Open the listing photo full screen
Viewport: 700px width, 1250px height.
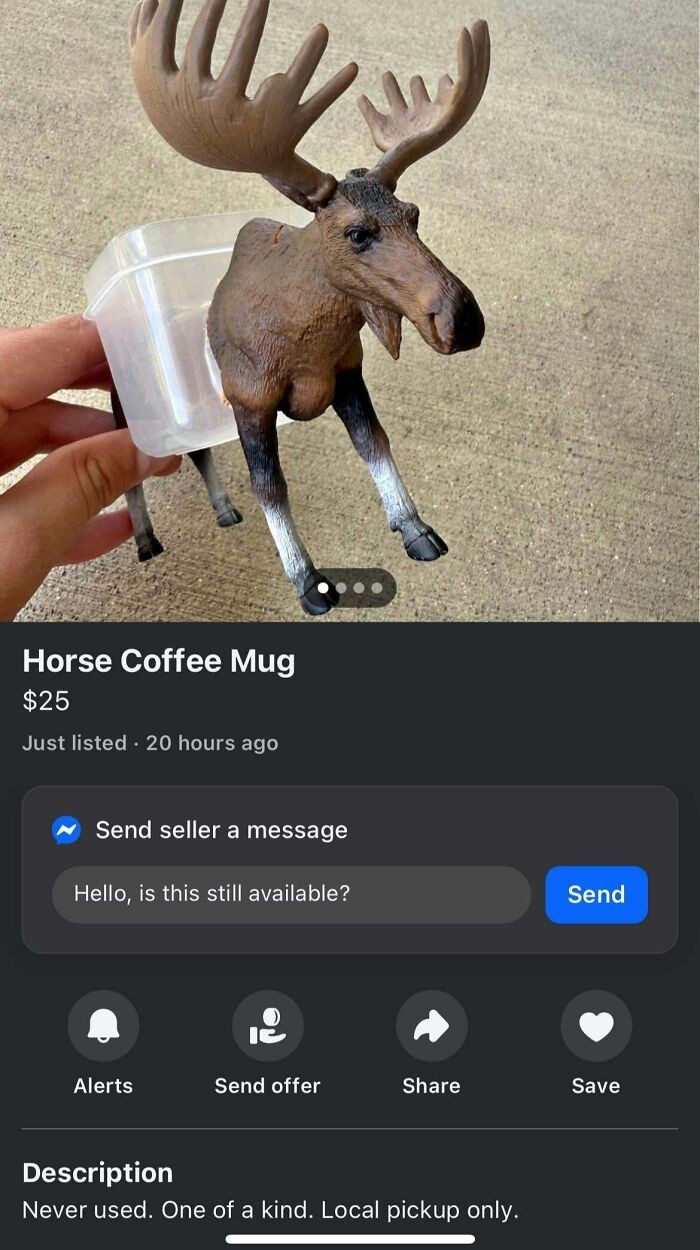tap(350, 300)
